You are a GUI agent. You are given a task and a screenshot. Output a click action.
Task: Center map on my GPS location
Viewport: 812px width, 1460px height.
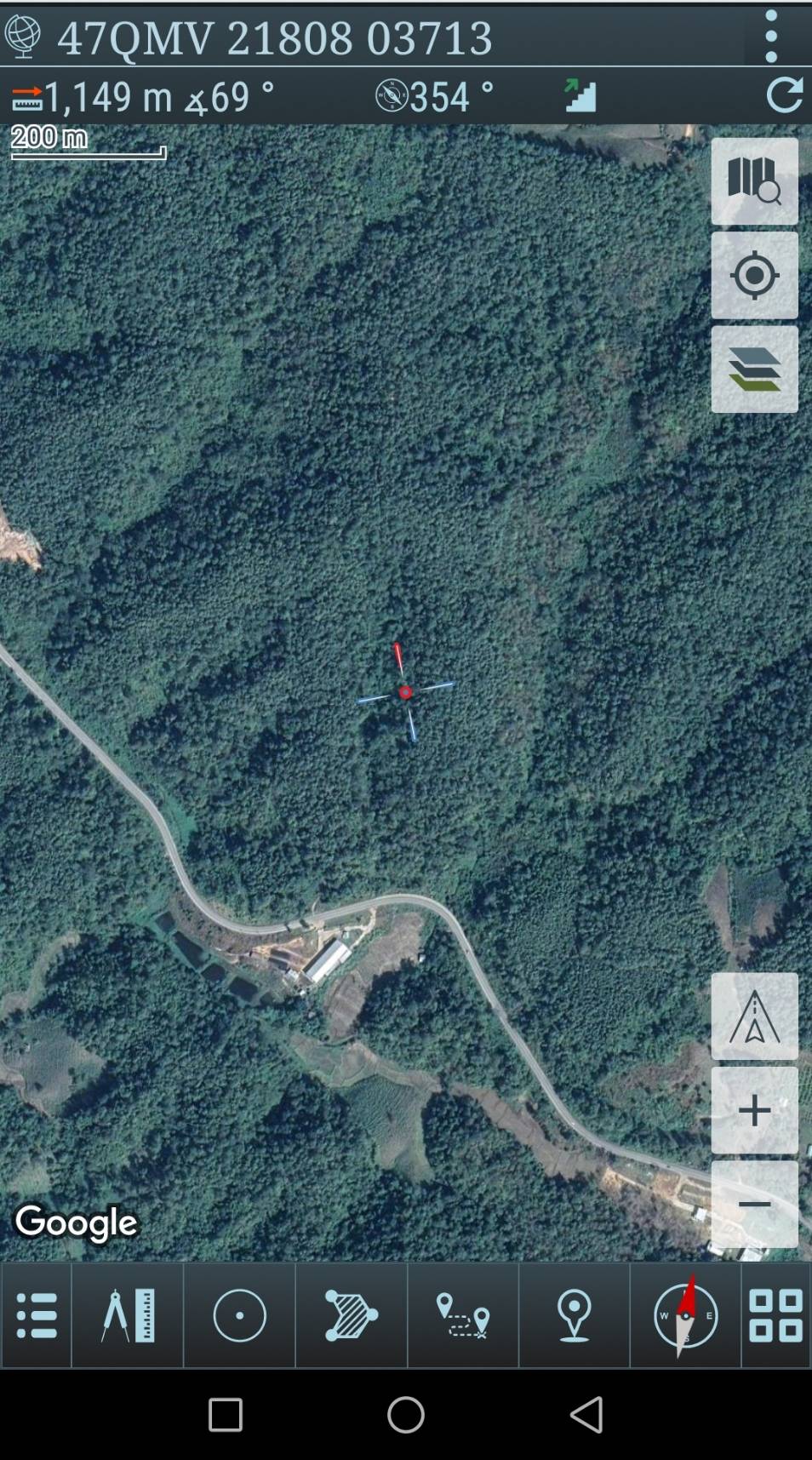tap(754, 276)
